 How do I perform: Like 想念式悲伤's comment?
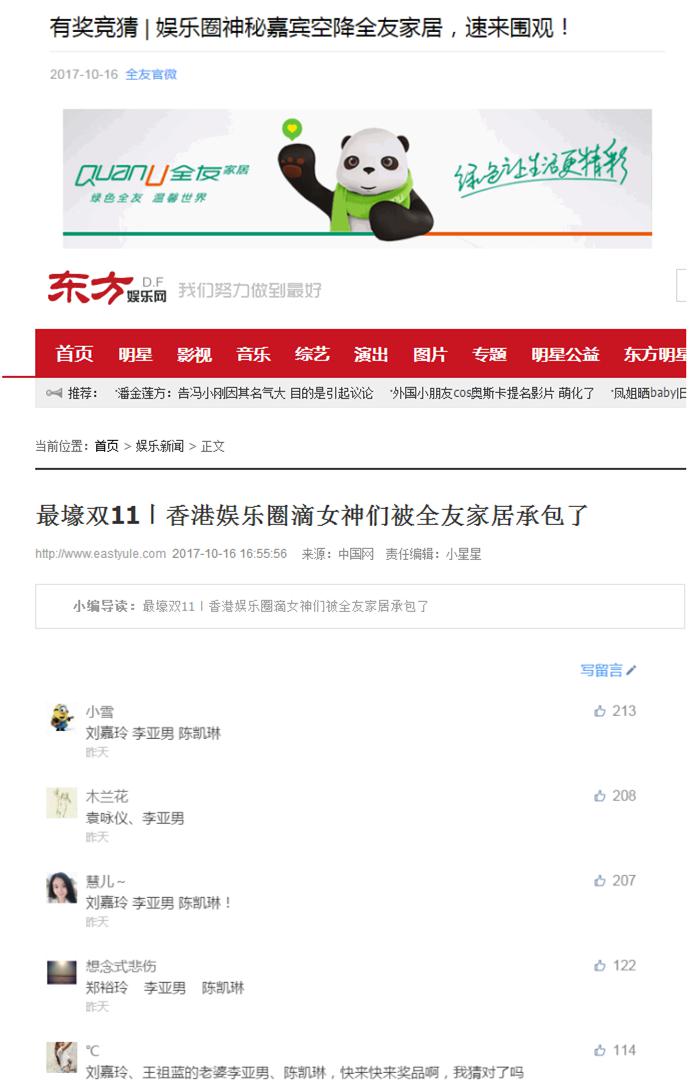coord(601,966)
